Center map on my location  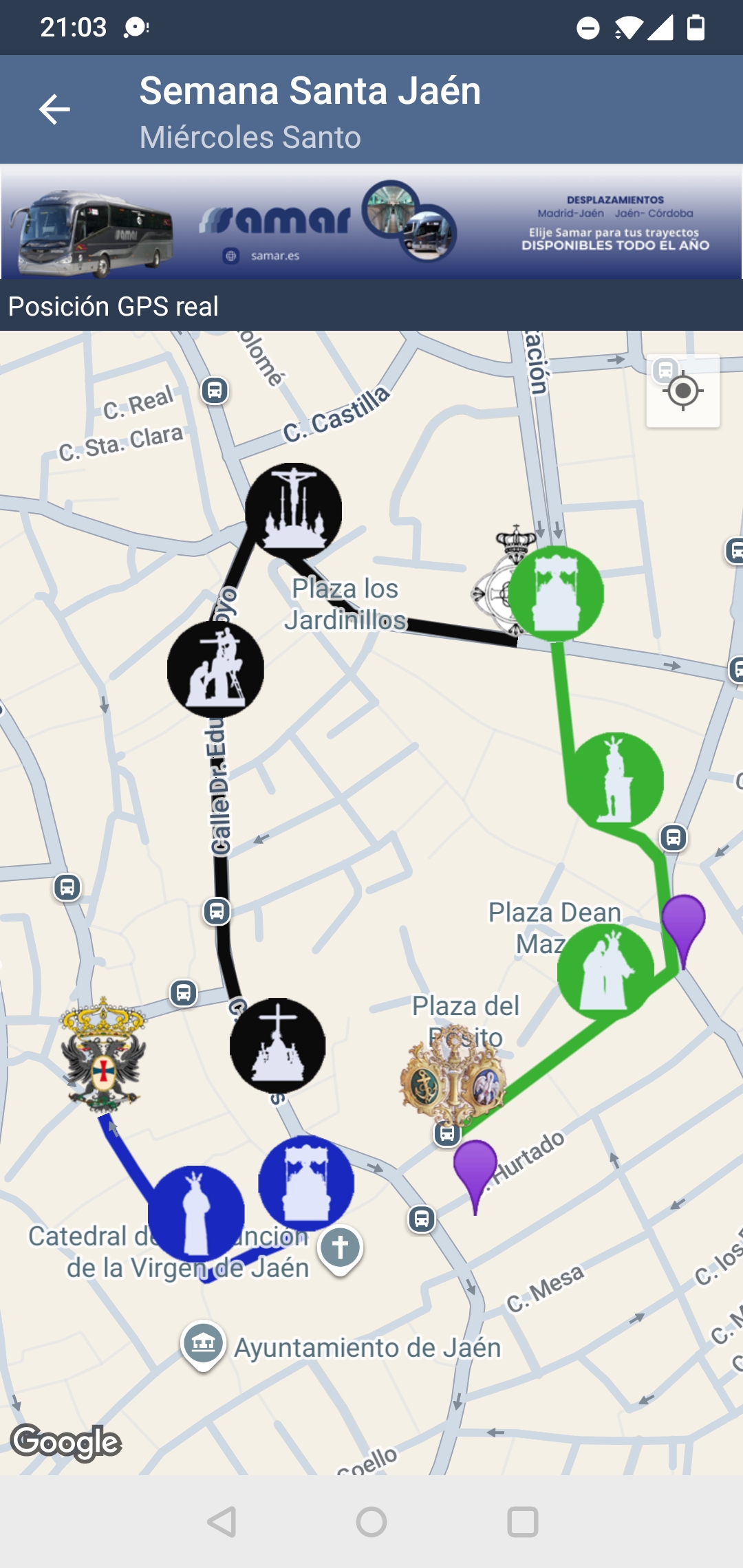pos(682,391)
